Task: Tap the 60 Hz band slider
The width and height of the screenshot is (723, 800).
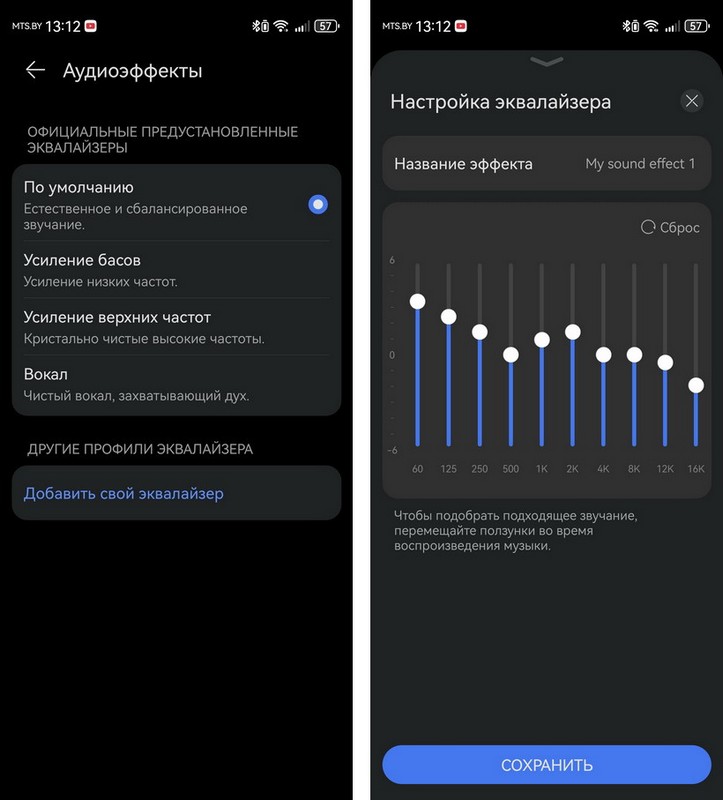Action: 417,301
